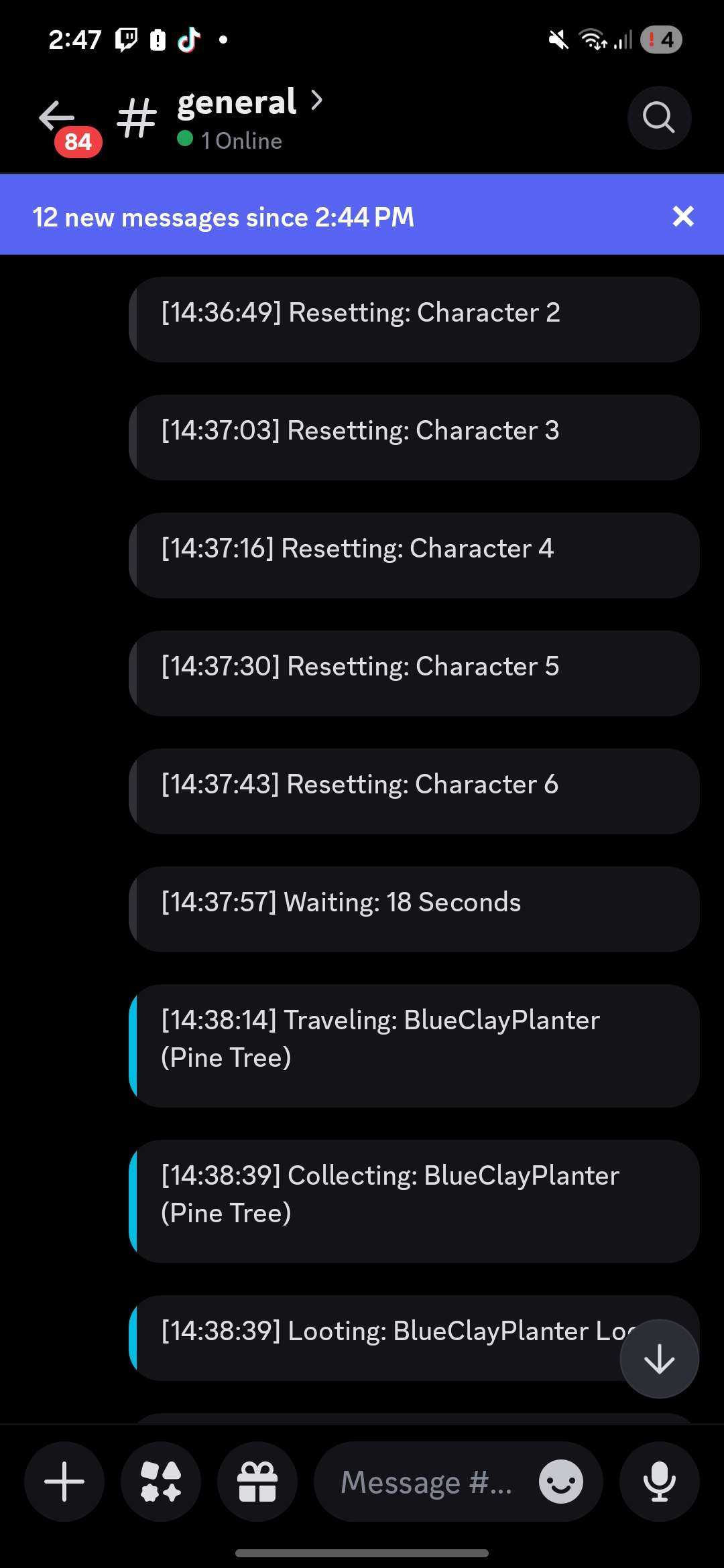Dismiss the new messages banner
The width and height of the screenshot is (724, 1568).
tap(683, 216)
